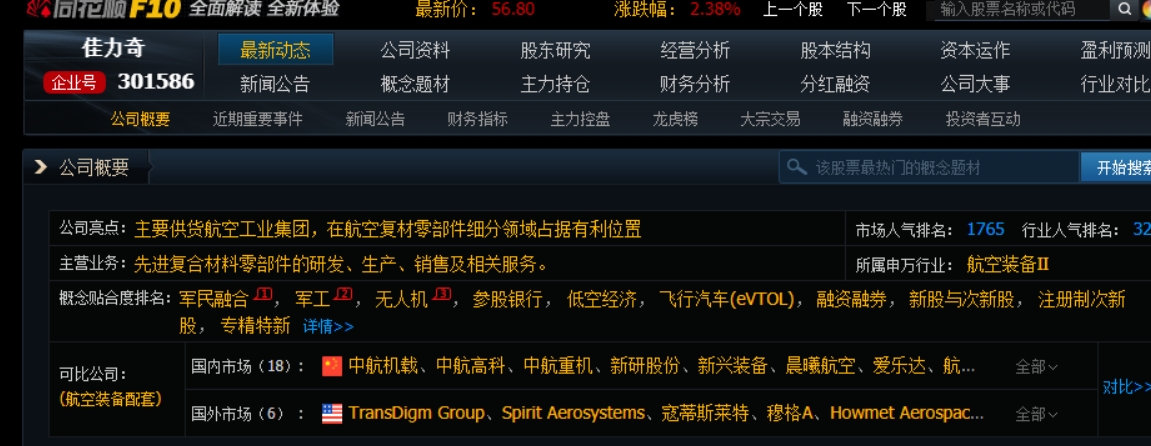Select 财务分析 tab
Viewport: 1151px width, 446px height.
[x=695, y=84]
